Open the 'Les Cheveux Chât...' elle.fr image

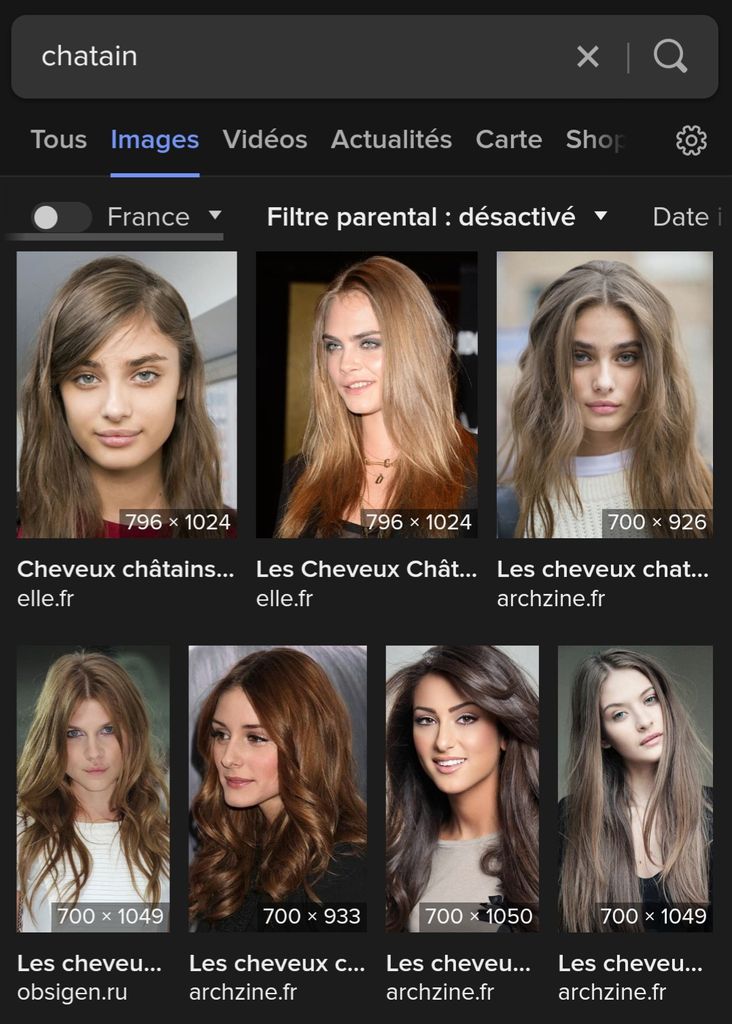366,395
